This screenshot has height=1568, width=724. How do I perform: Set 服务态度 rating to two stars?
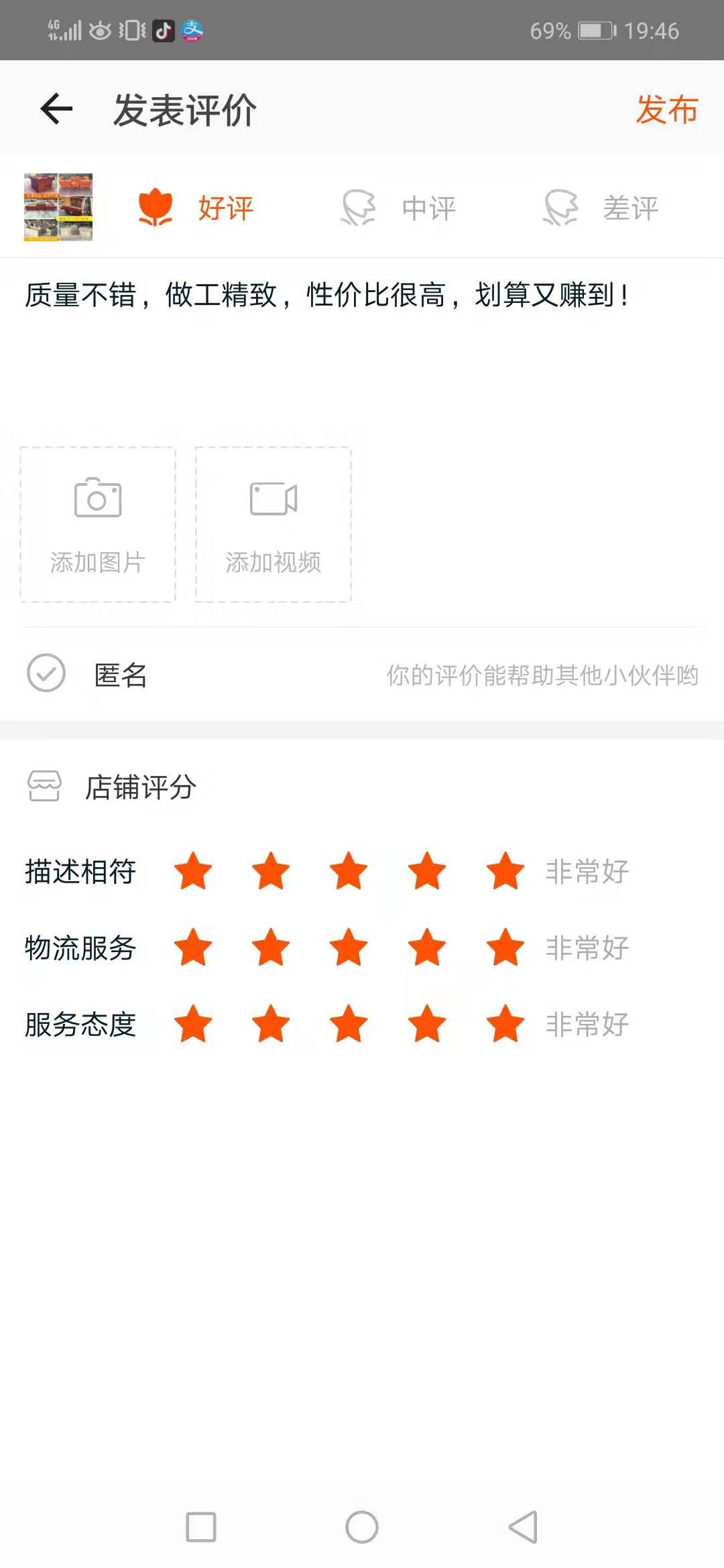271,1024
